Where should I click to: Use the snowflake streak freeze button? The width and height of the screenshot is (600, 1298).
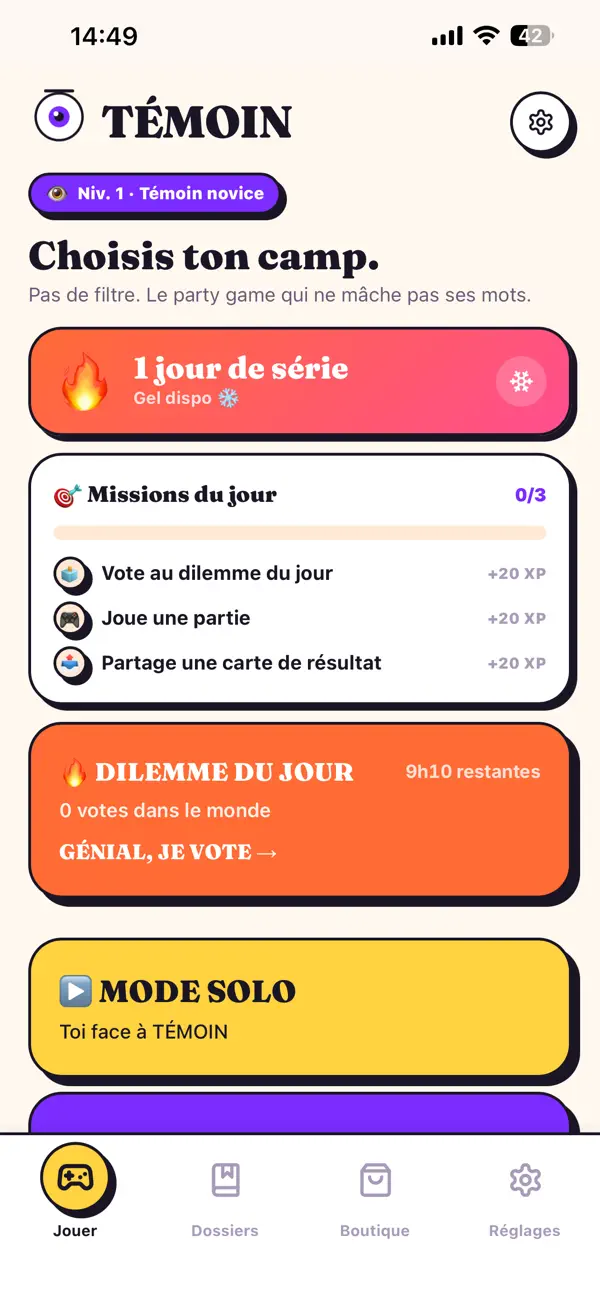pyautogui.click(x=521, y=382)
